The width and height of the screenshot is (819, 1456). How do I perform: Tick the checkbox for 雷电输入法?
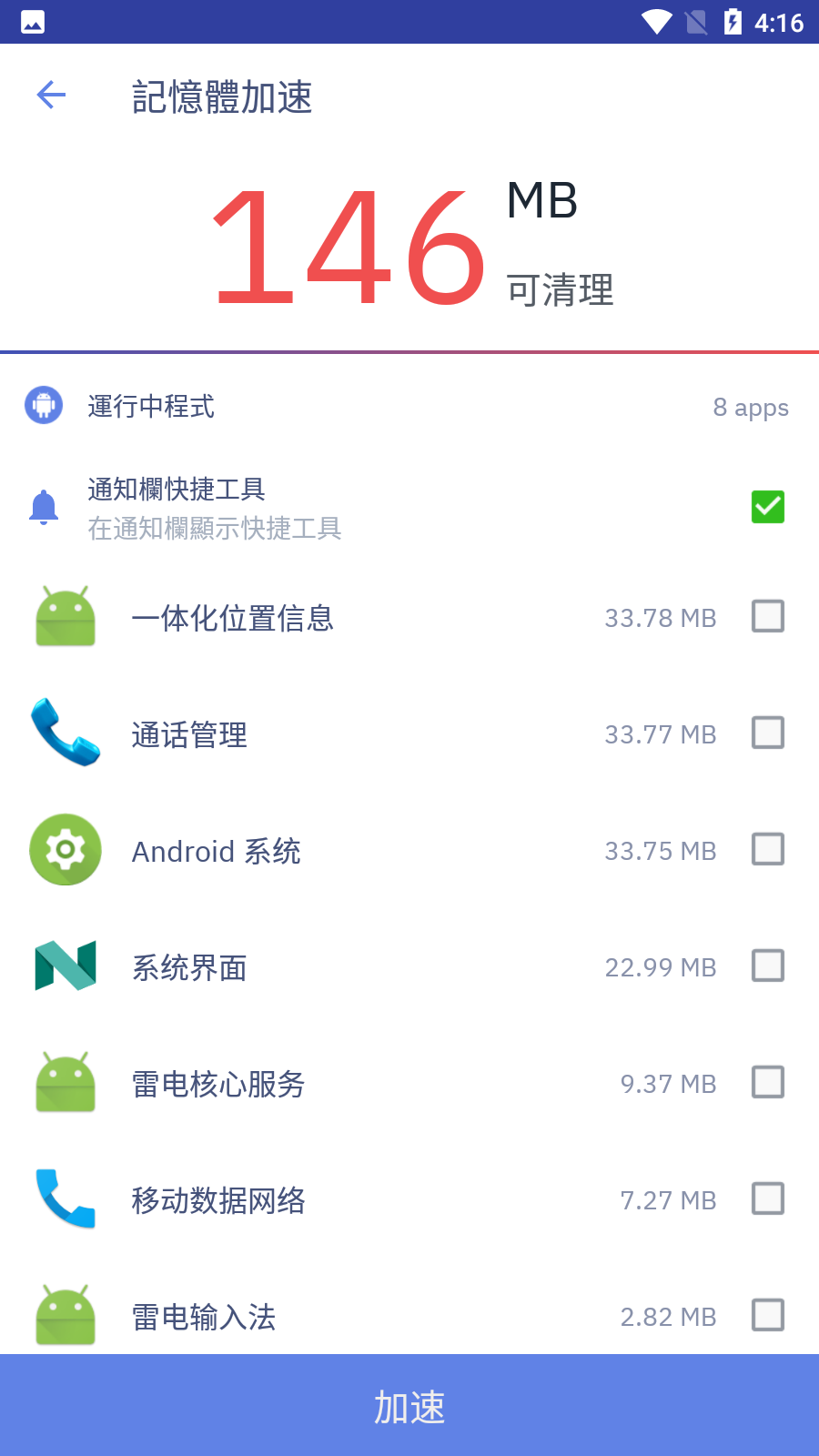click(768, 1315)
